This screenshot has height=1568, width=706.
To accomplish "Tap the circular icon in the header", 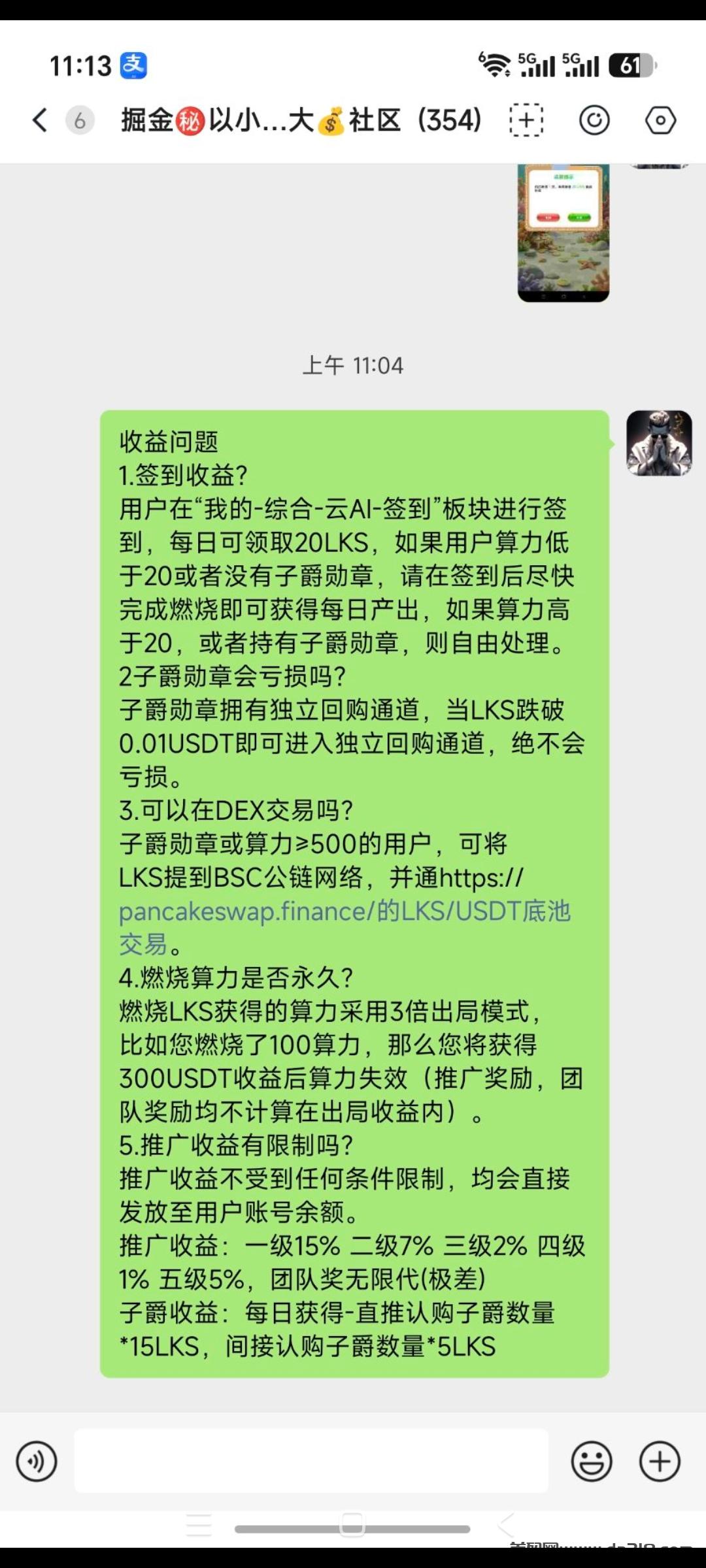I will pos(594,120).
